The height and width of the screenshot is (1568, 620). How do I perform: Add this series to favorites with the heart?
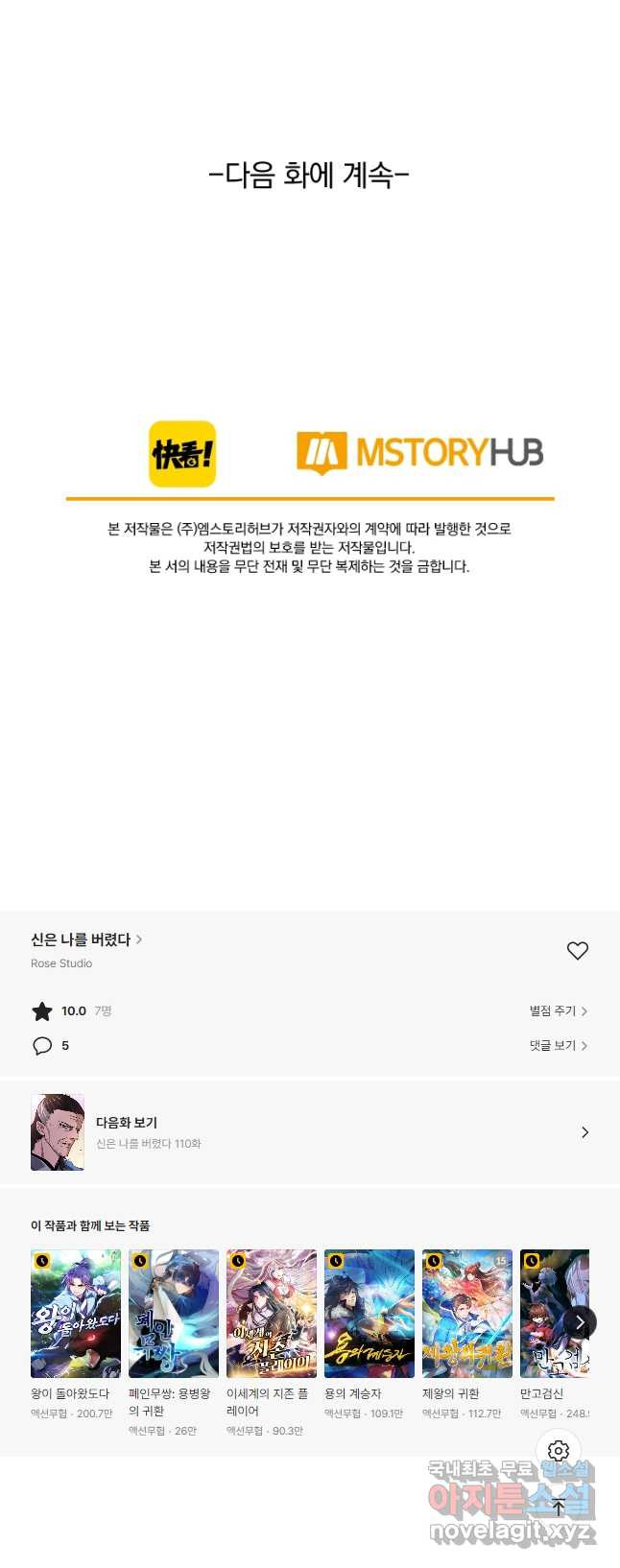pos(577,950)
